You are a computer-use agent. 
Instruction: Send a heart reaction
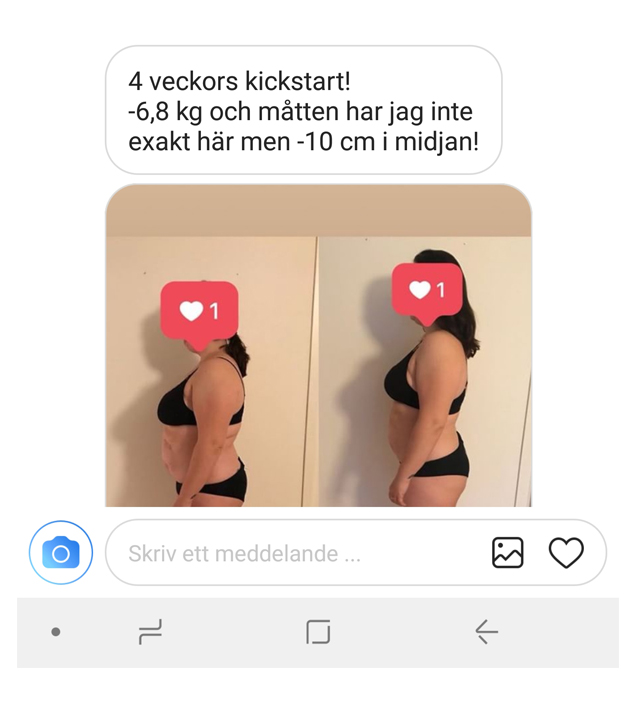tap(566, 552)
